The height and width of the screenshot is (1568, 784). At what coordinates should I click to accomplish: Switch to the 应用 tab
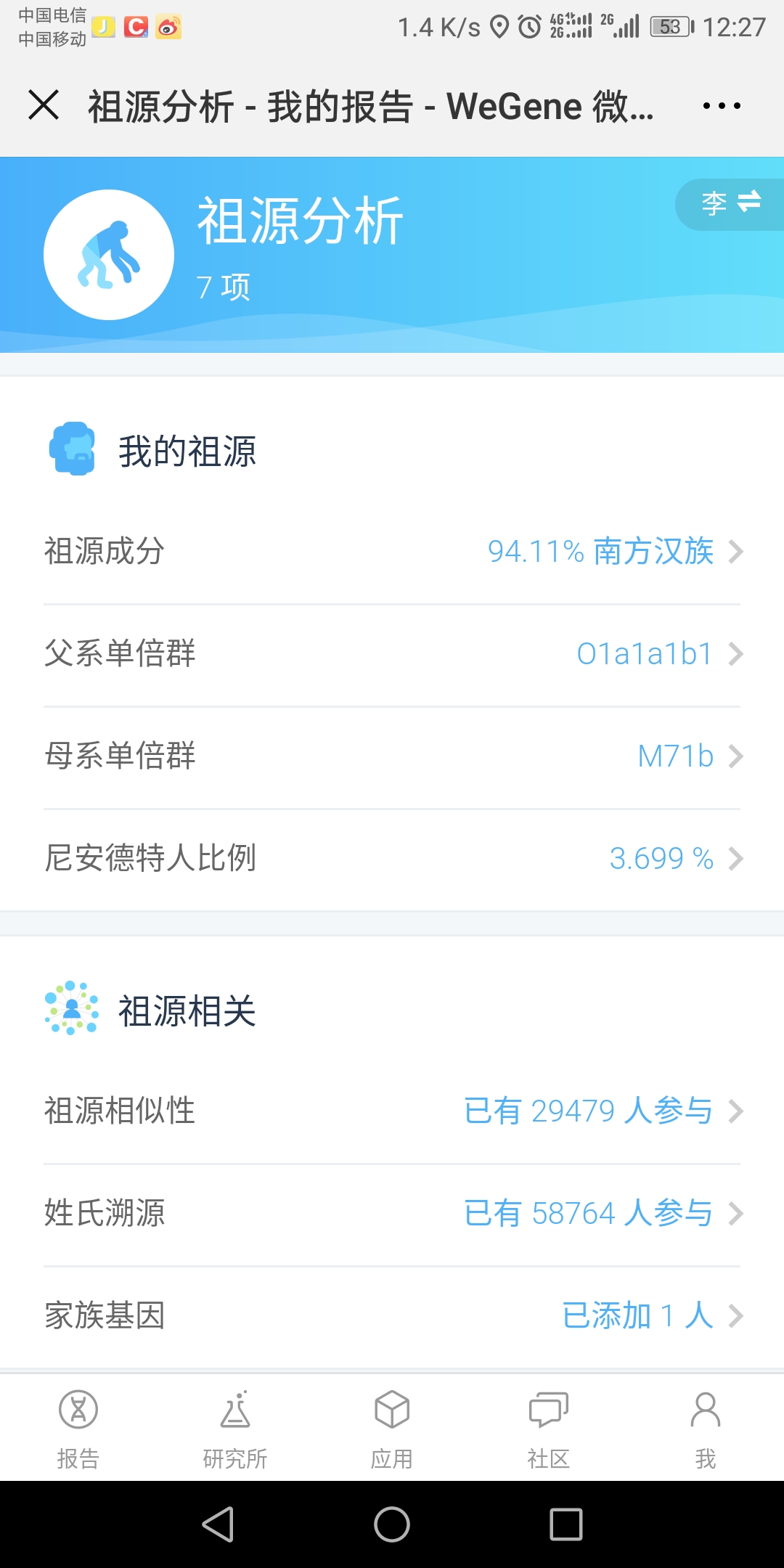click(392, 1429)
